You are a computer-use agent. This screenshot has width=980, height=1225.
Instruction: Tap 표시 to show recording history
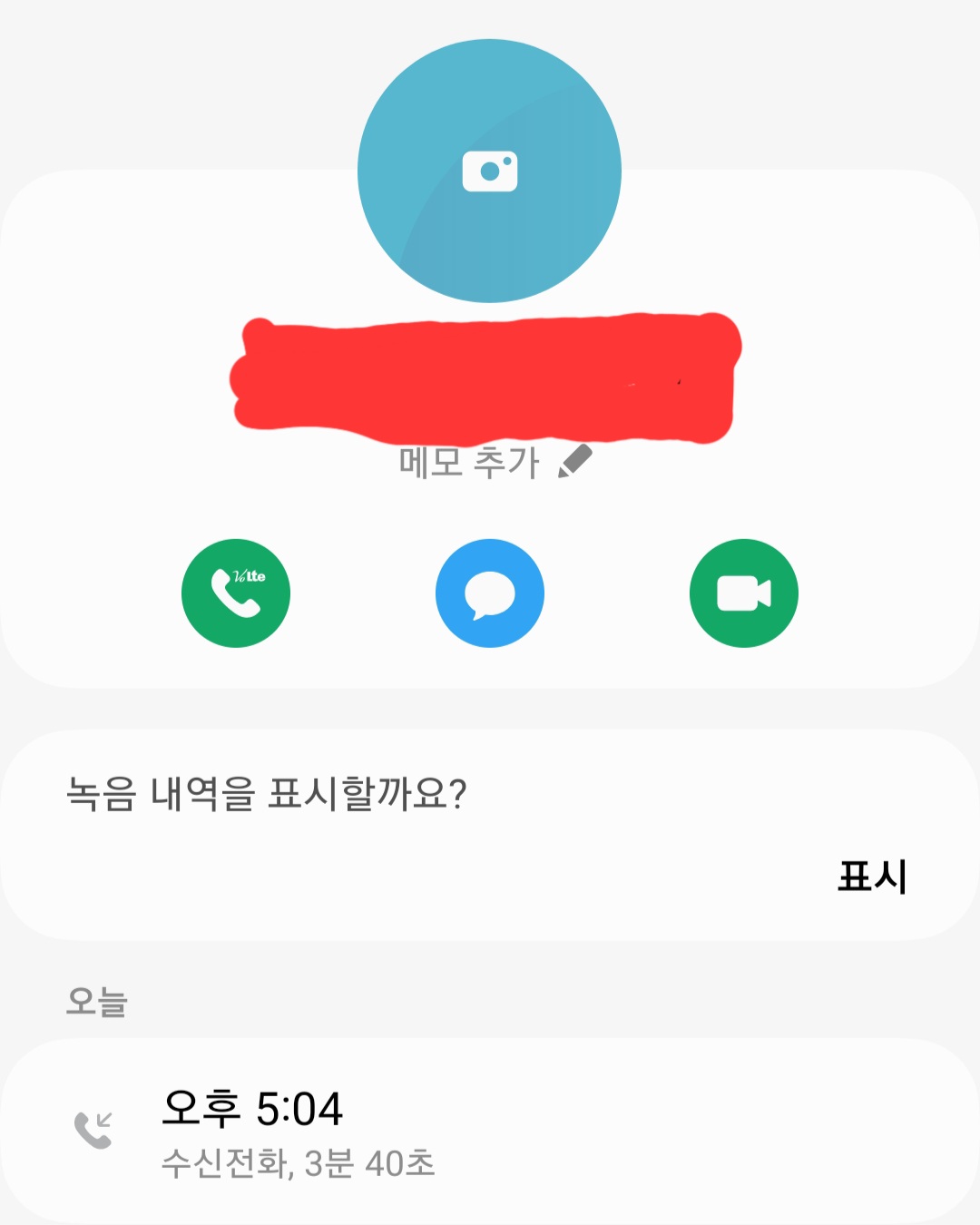pyautogui.click(x=872, y=877)
